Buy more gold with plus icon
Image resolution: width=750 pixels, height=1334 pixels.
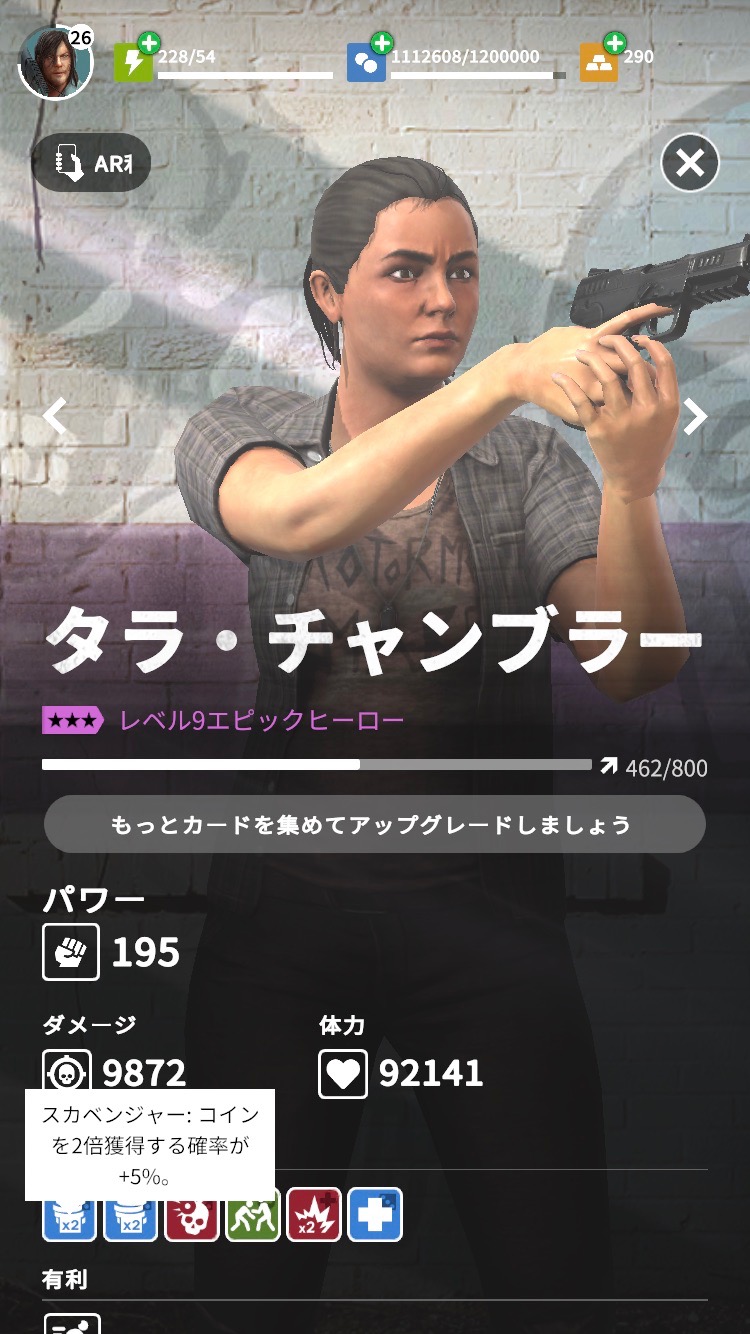[614, 44]
